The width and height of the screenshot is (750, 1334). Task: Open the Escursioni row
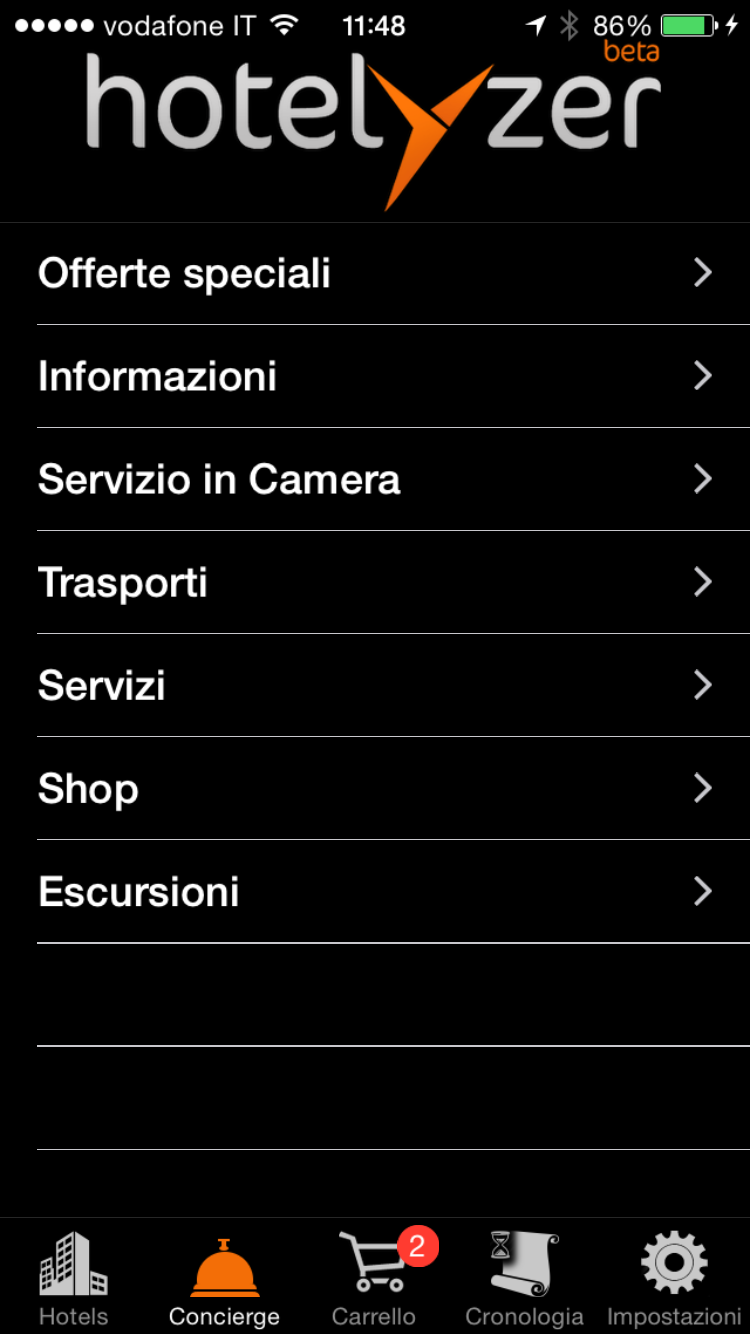pyautogui.click(x=375, y=891)
